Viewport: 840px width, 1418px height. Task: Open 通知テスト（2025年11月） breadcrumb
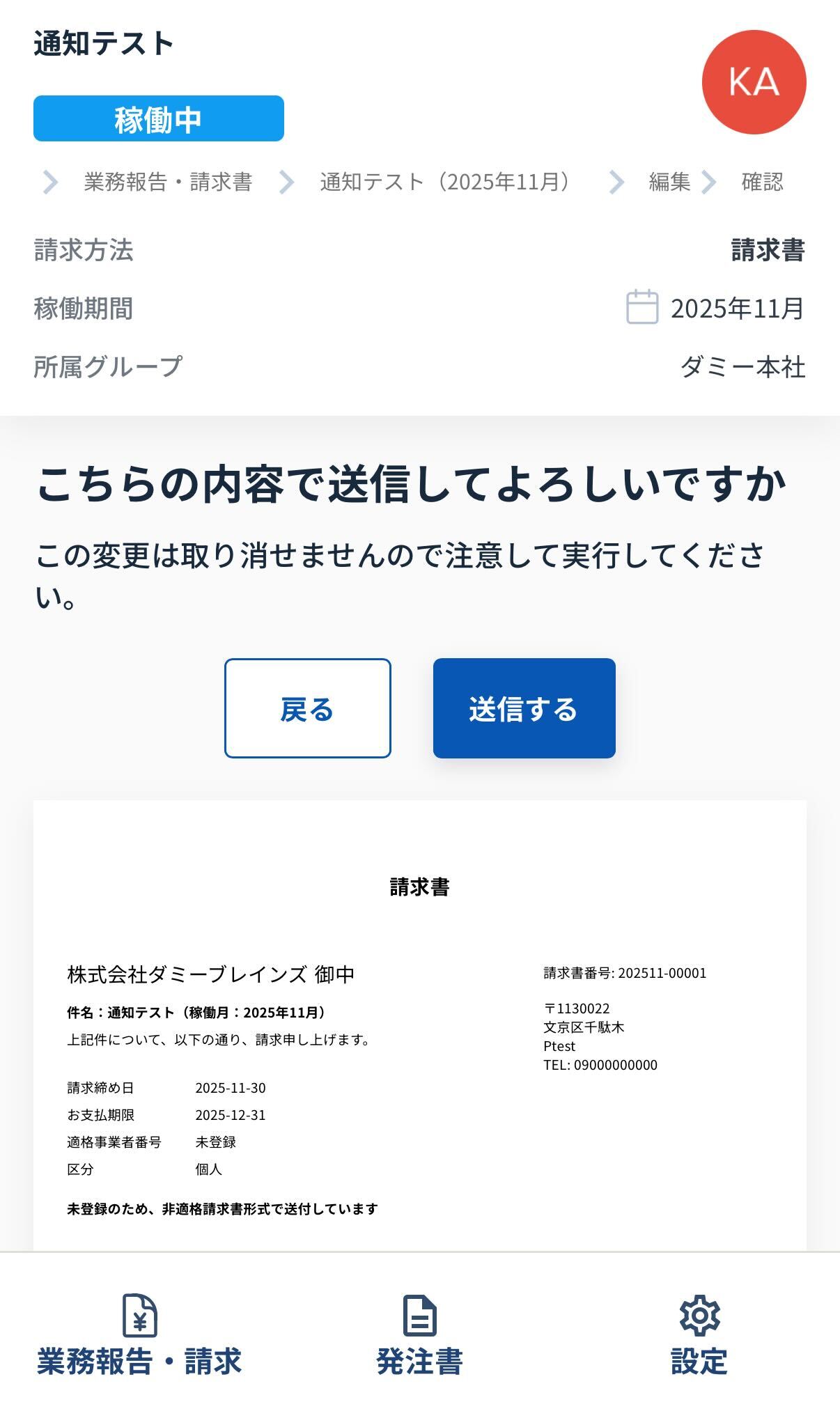(447, 182)
